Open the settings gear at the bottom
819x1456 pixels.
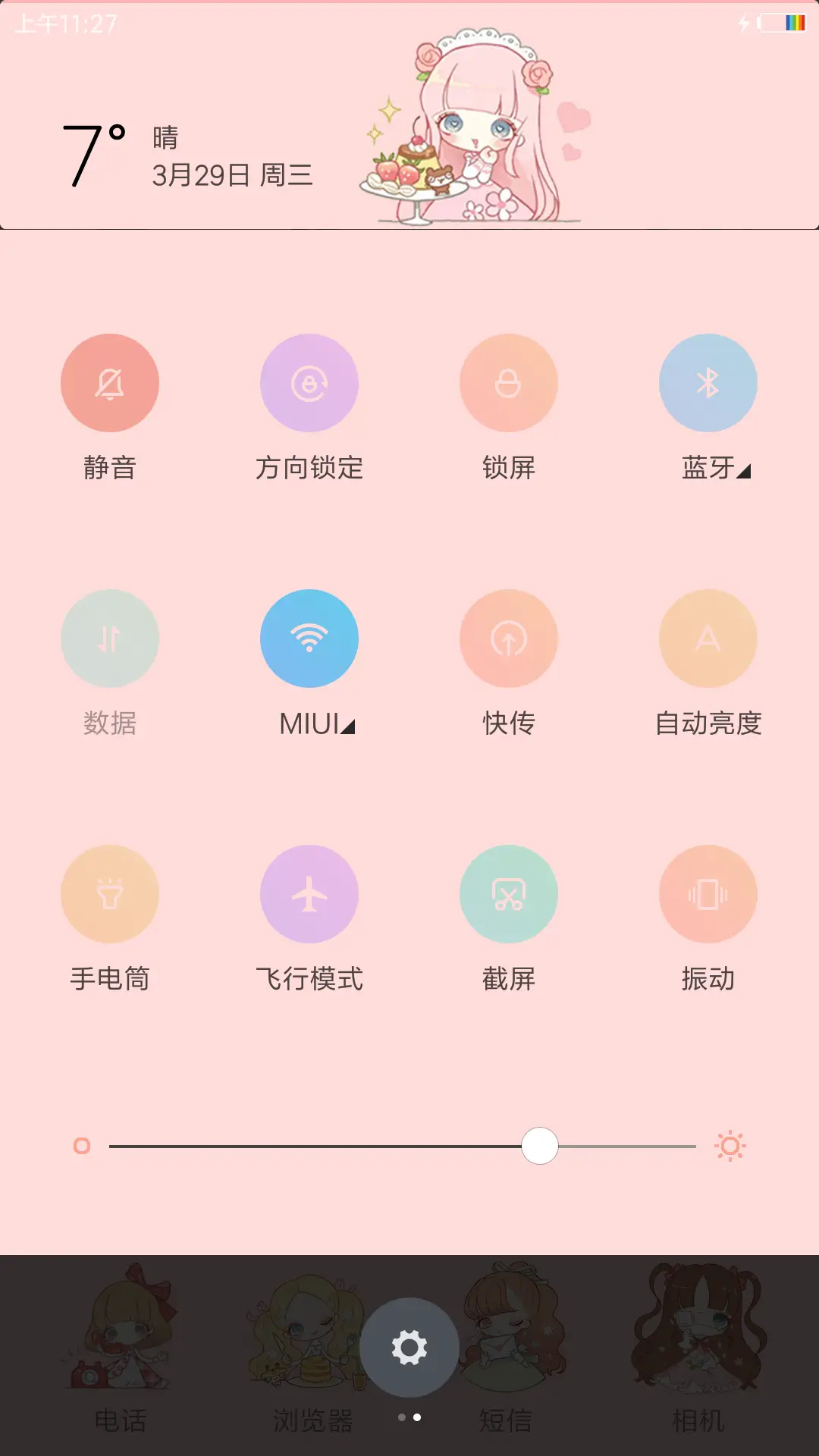[x=409, y=1346]
